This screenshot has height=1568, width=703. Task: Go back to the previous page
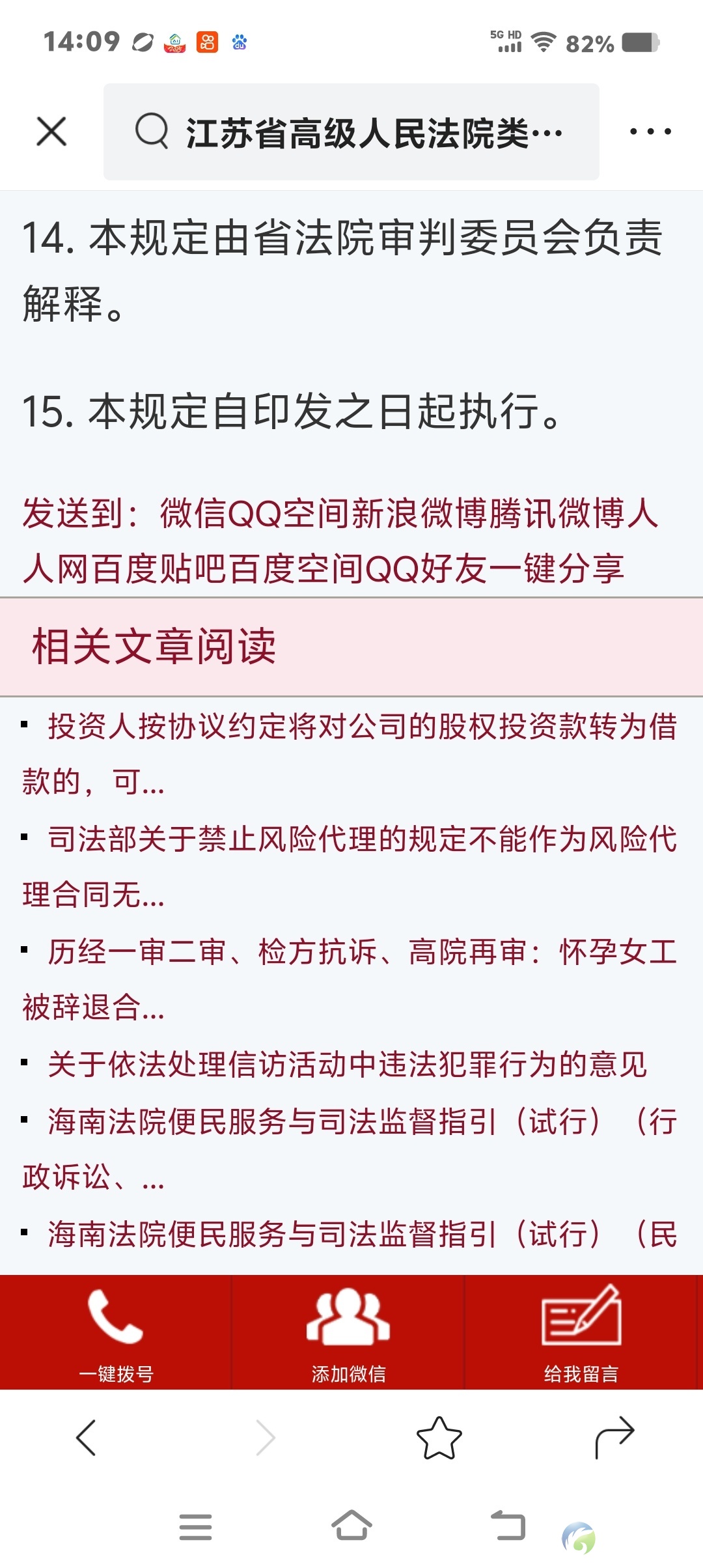[87, 1437]
